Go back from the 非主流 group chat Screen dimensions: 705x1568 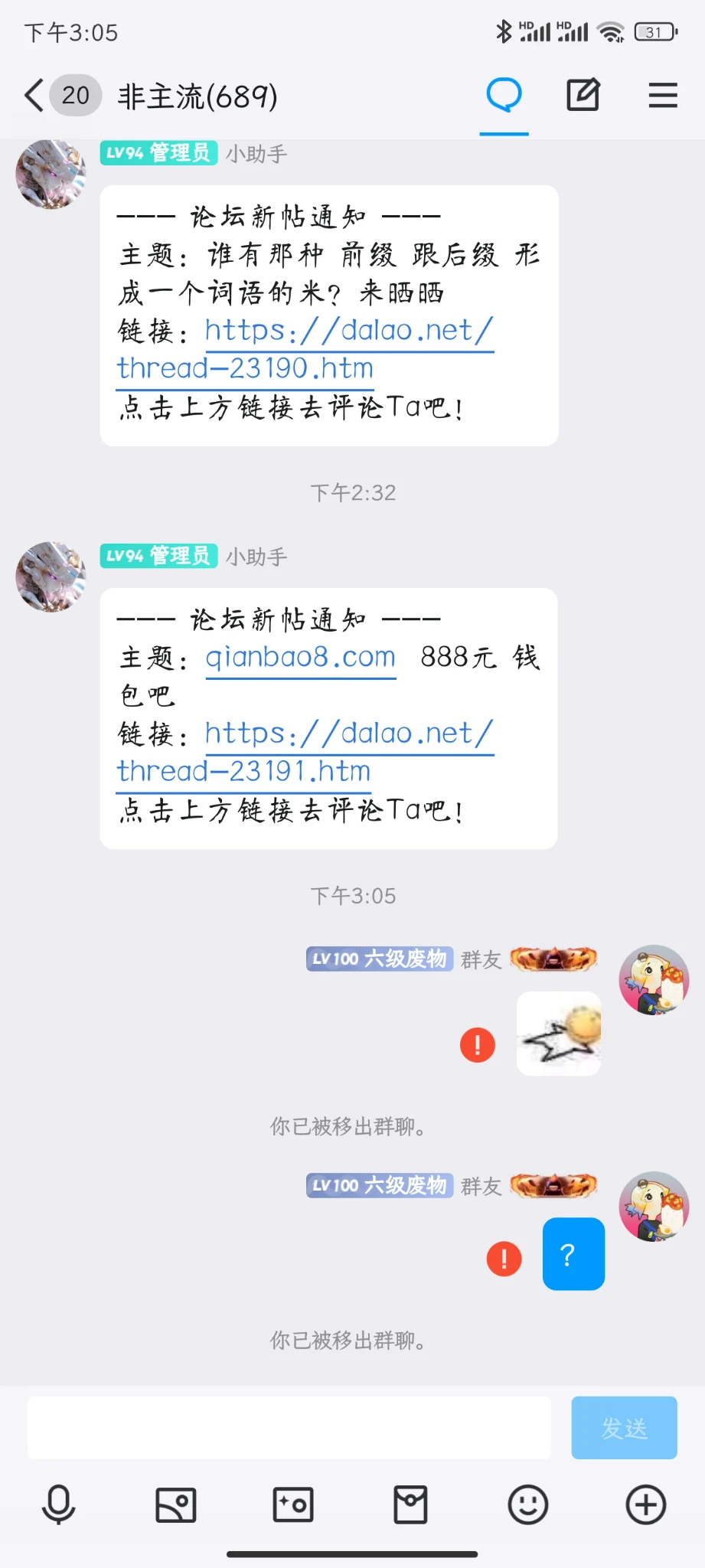(34, 96)
